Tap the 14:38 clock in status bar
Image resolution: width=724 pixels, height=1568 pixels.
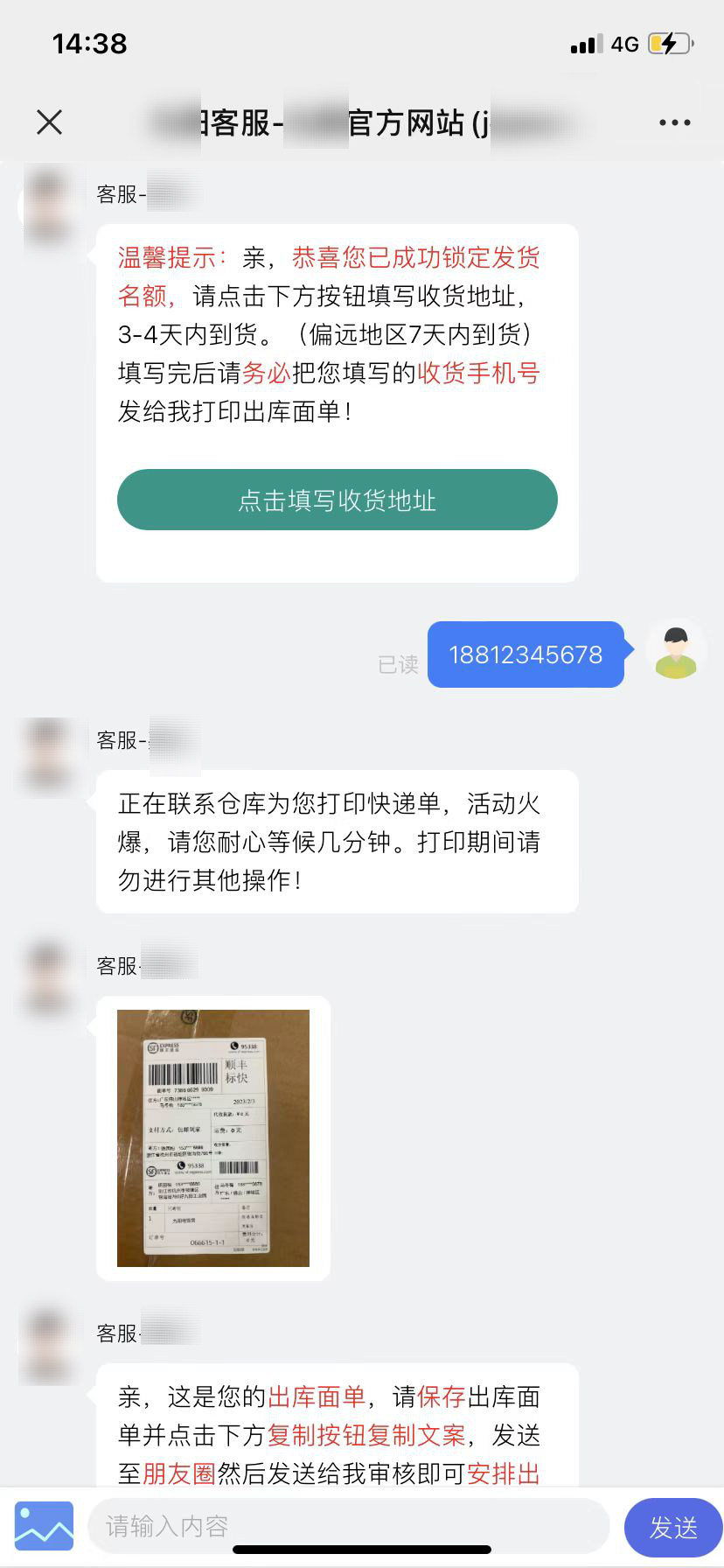[x=90, y=43]
